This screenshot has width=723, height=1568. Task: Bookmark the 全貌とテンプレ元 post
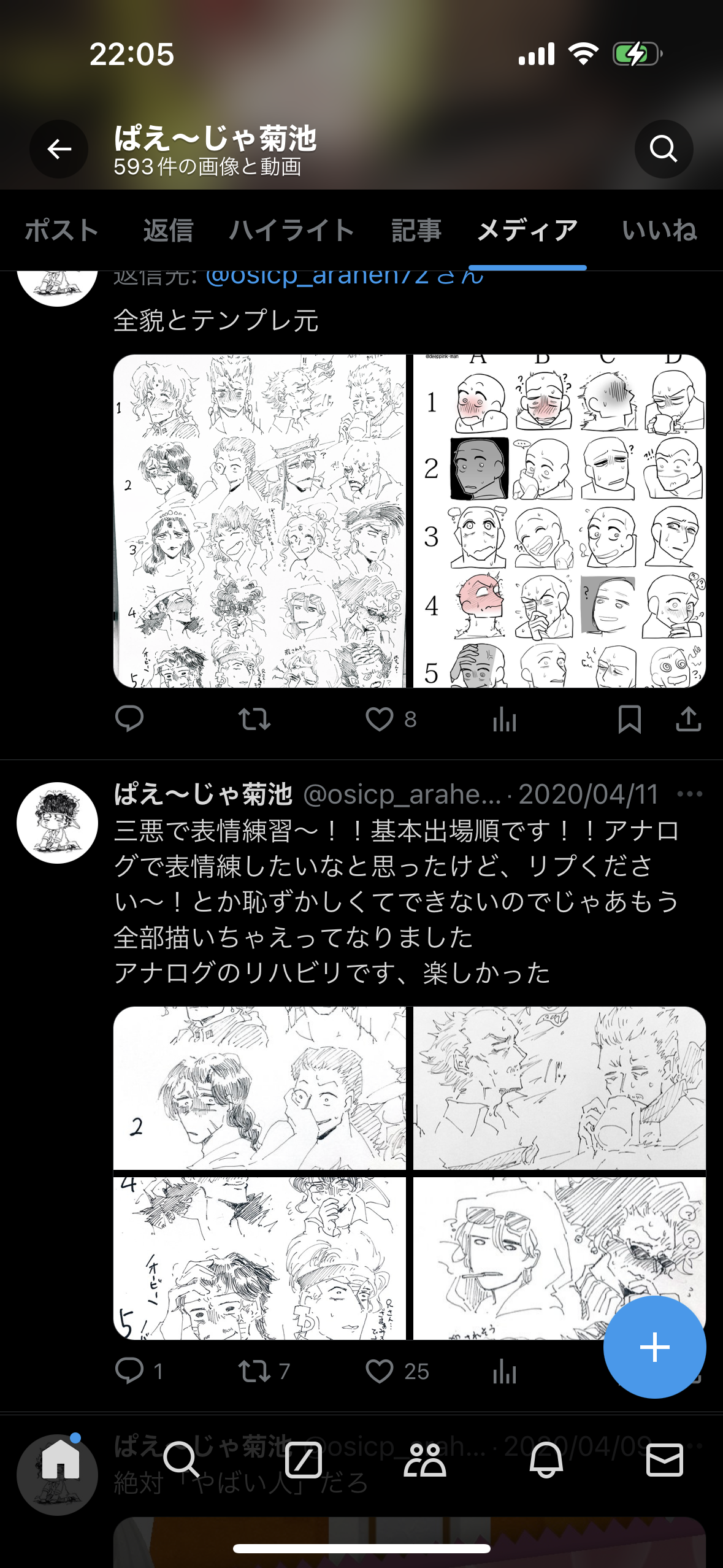pyautogui.click(x=629, y=719)
